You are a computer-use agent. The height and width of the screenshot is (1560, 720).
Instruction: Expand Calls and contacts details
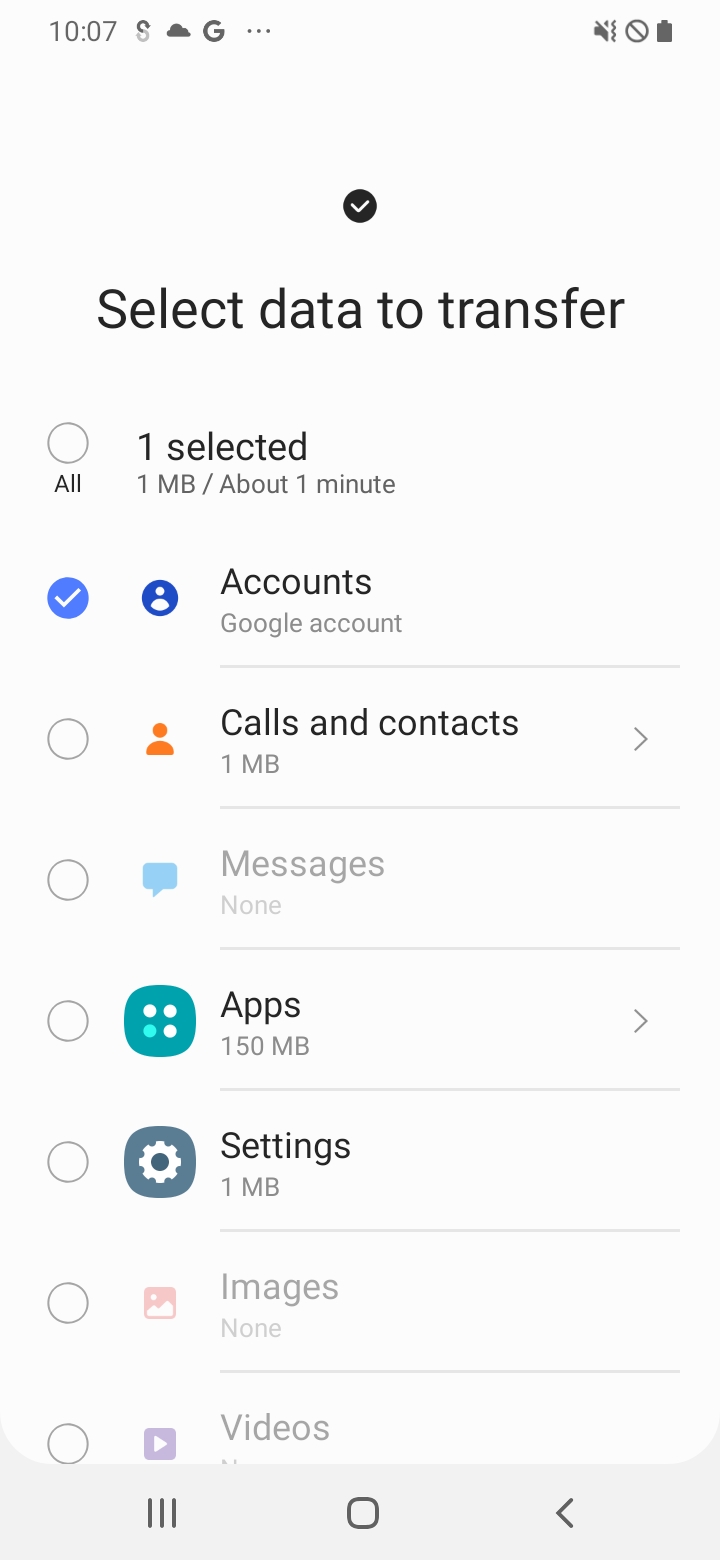pyautogui.click(x=639, y=739)
